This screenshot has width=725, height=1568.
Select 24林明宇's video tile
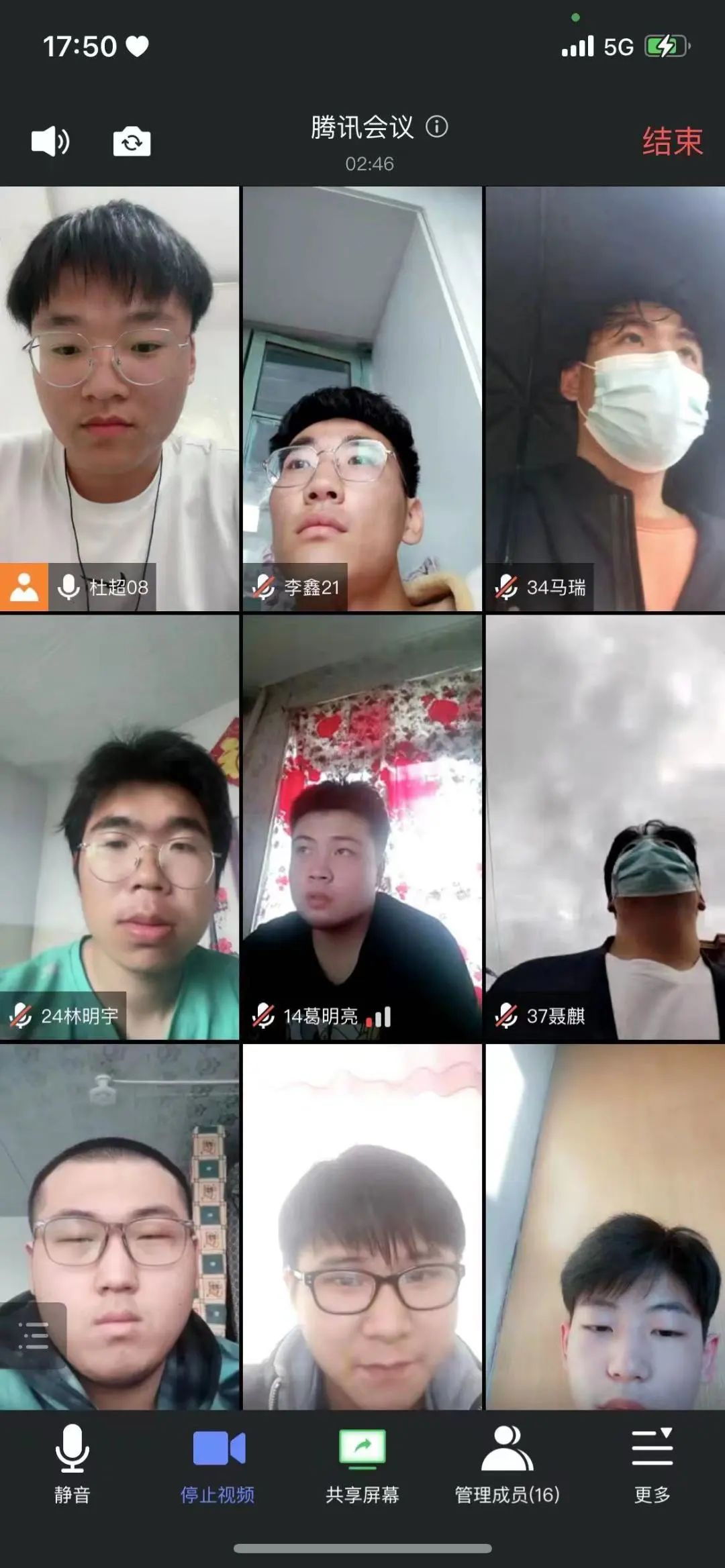[119, 827]
